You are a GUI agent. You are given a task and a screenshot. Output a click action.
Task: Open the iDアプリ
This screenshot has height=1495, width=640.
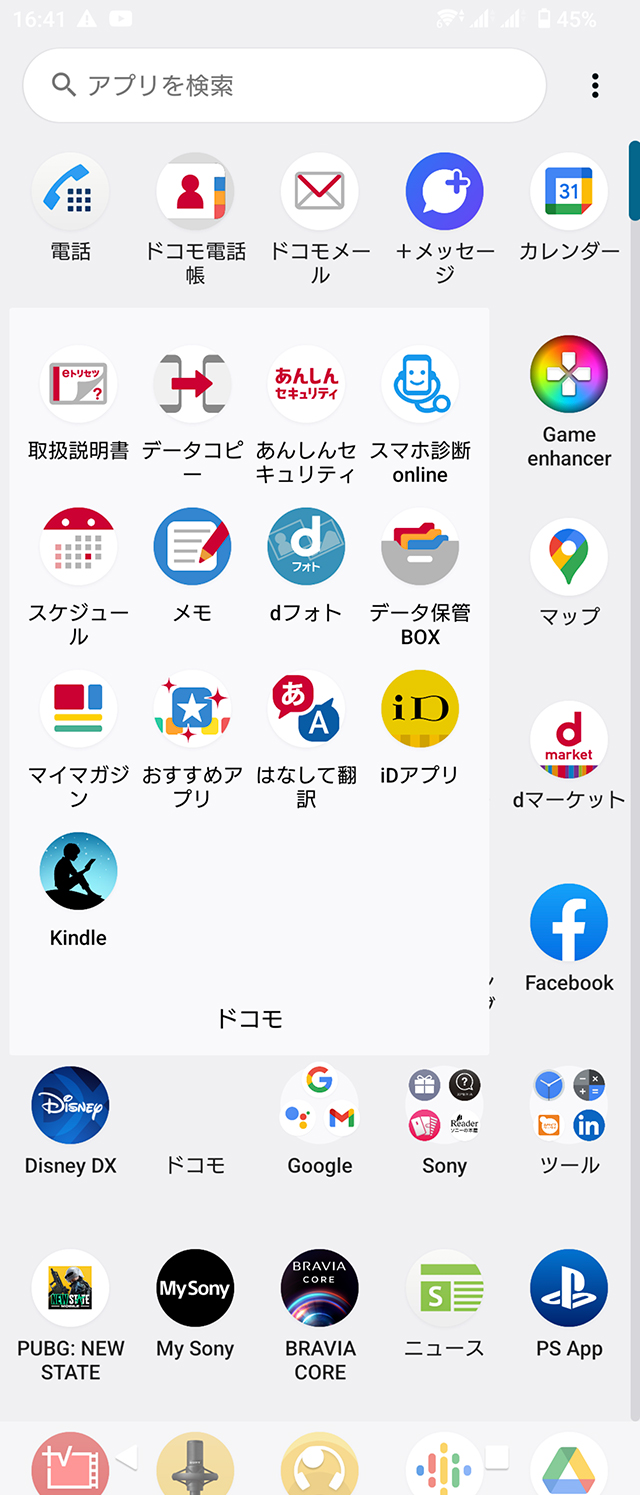420,709
